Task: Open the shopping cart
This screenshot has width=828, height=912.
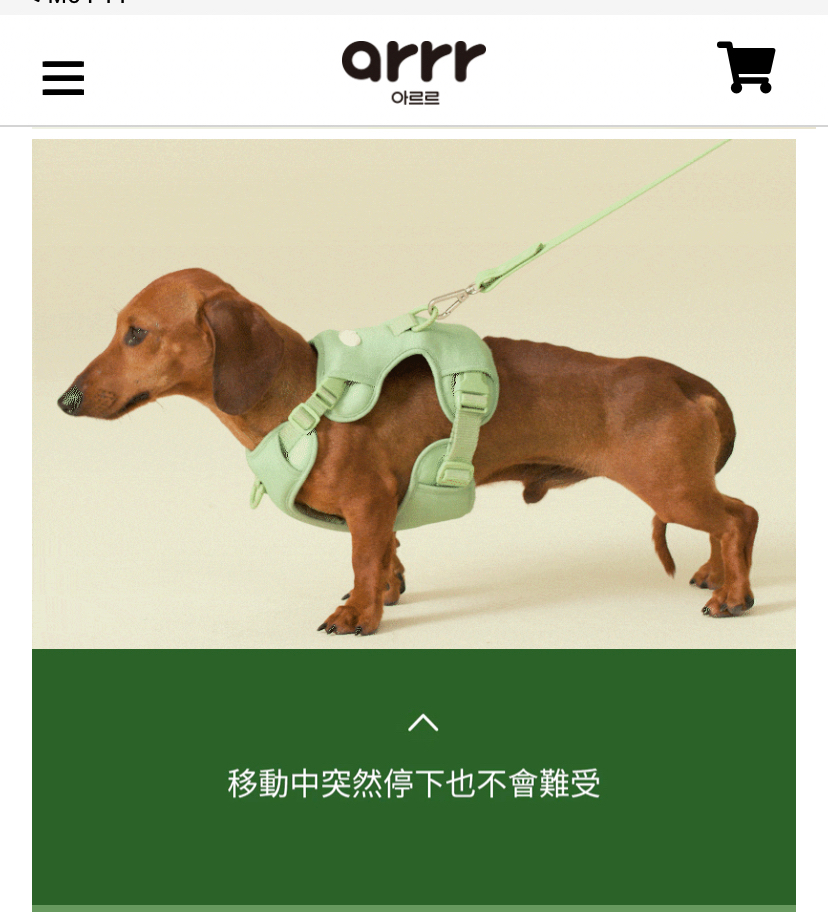Action: [x=746, y=68]
